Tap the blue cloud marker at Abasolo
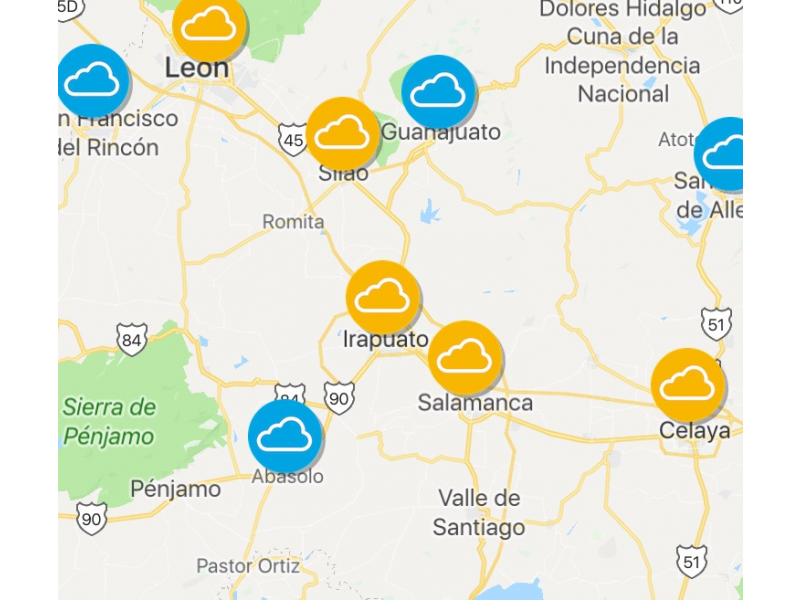Viewport: 800px width, 600px height. tap(285, 436)
